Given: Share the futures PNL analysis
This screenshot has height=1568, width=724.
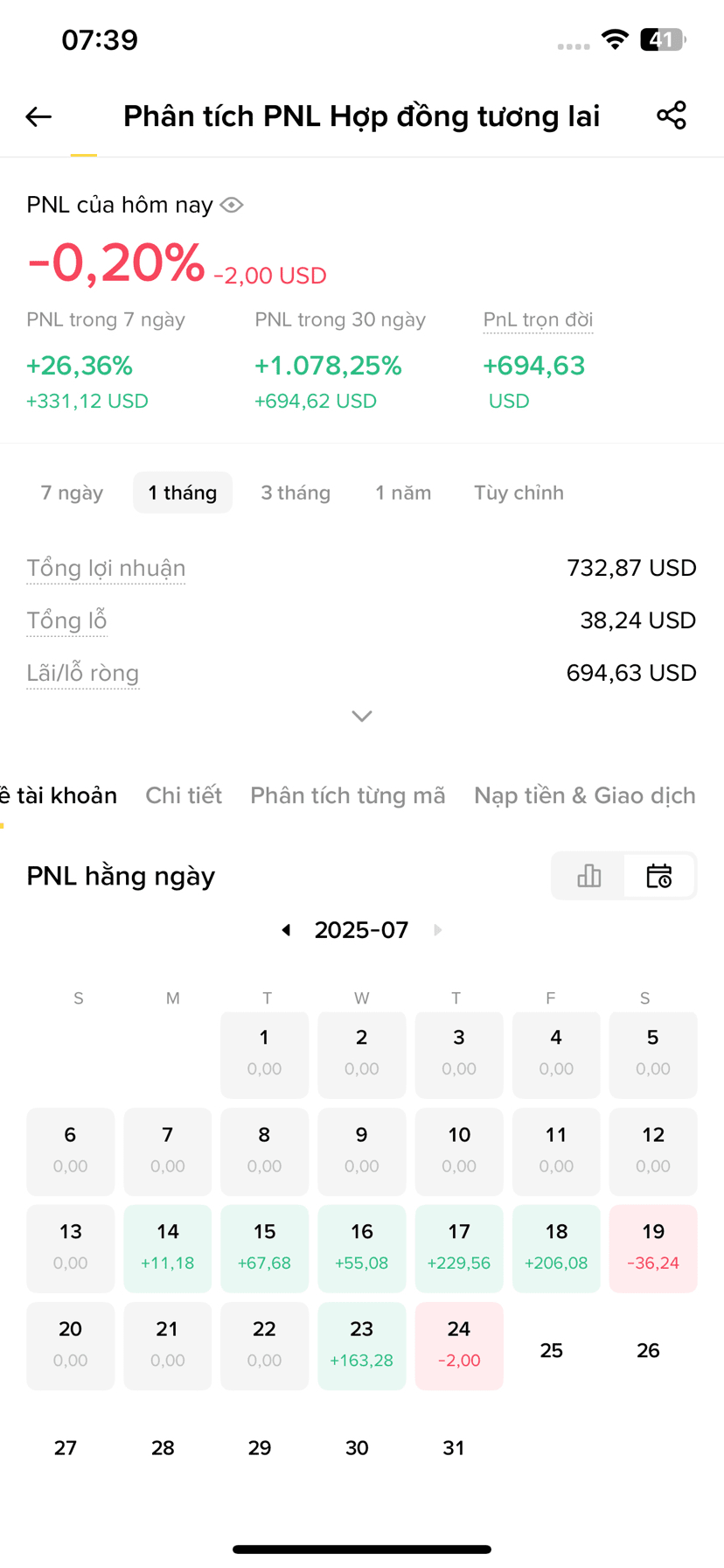Looking at the screenshot, I should point(672,115).
